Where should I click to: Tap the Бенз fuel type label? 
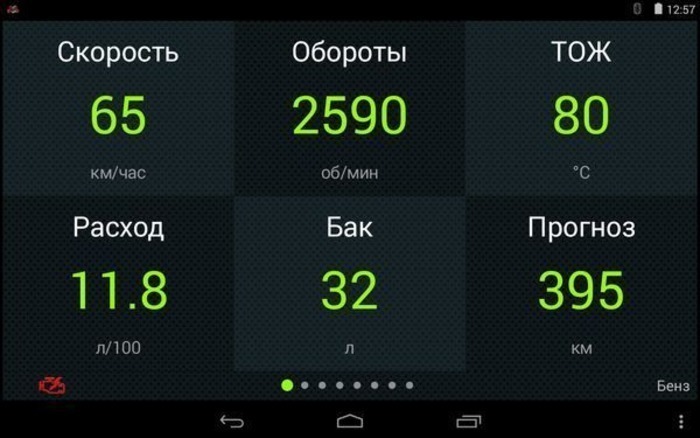coord(672,385)
